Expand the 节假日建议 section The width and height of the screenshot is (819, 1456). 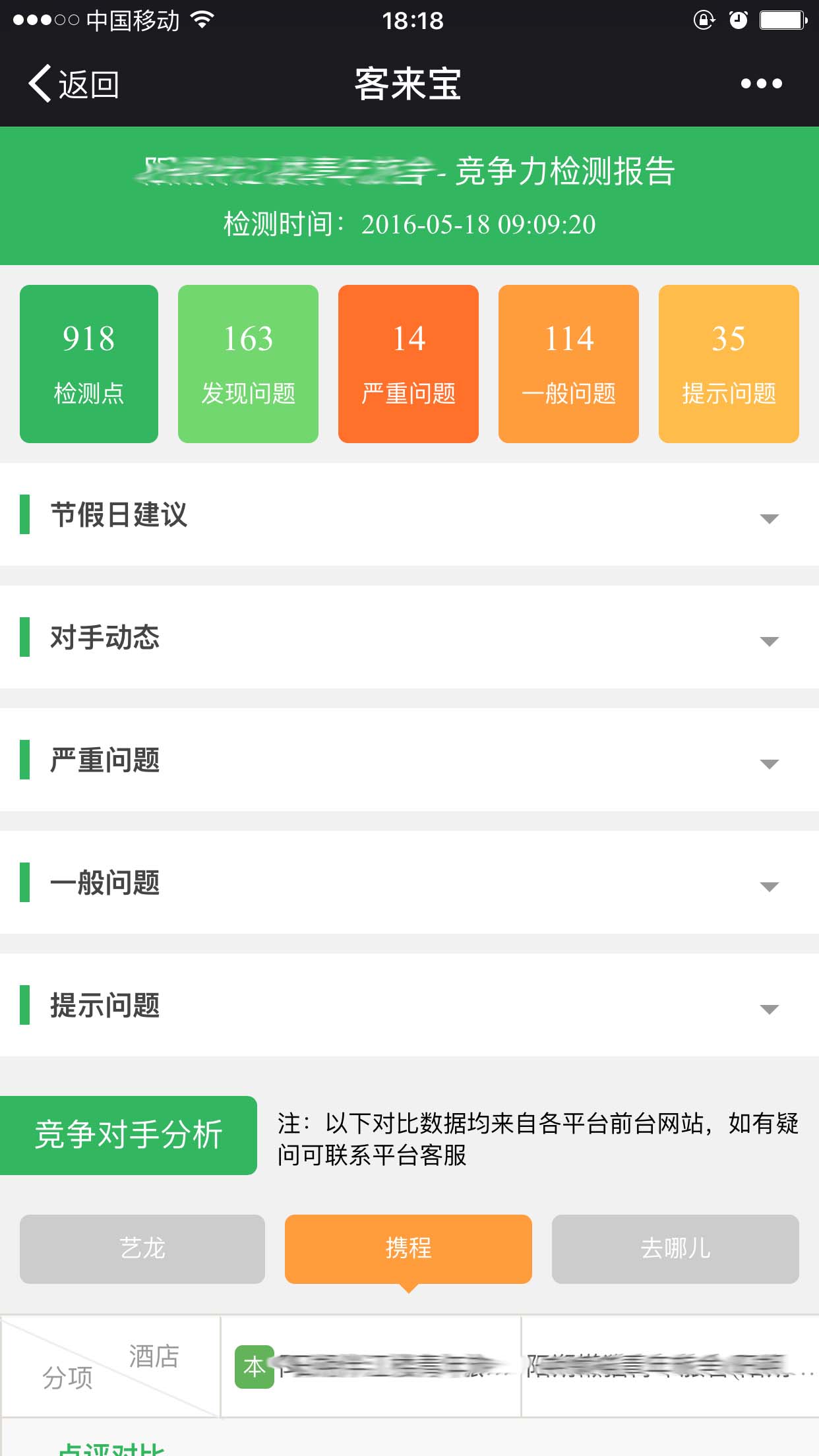[x=409, y=514]
